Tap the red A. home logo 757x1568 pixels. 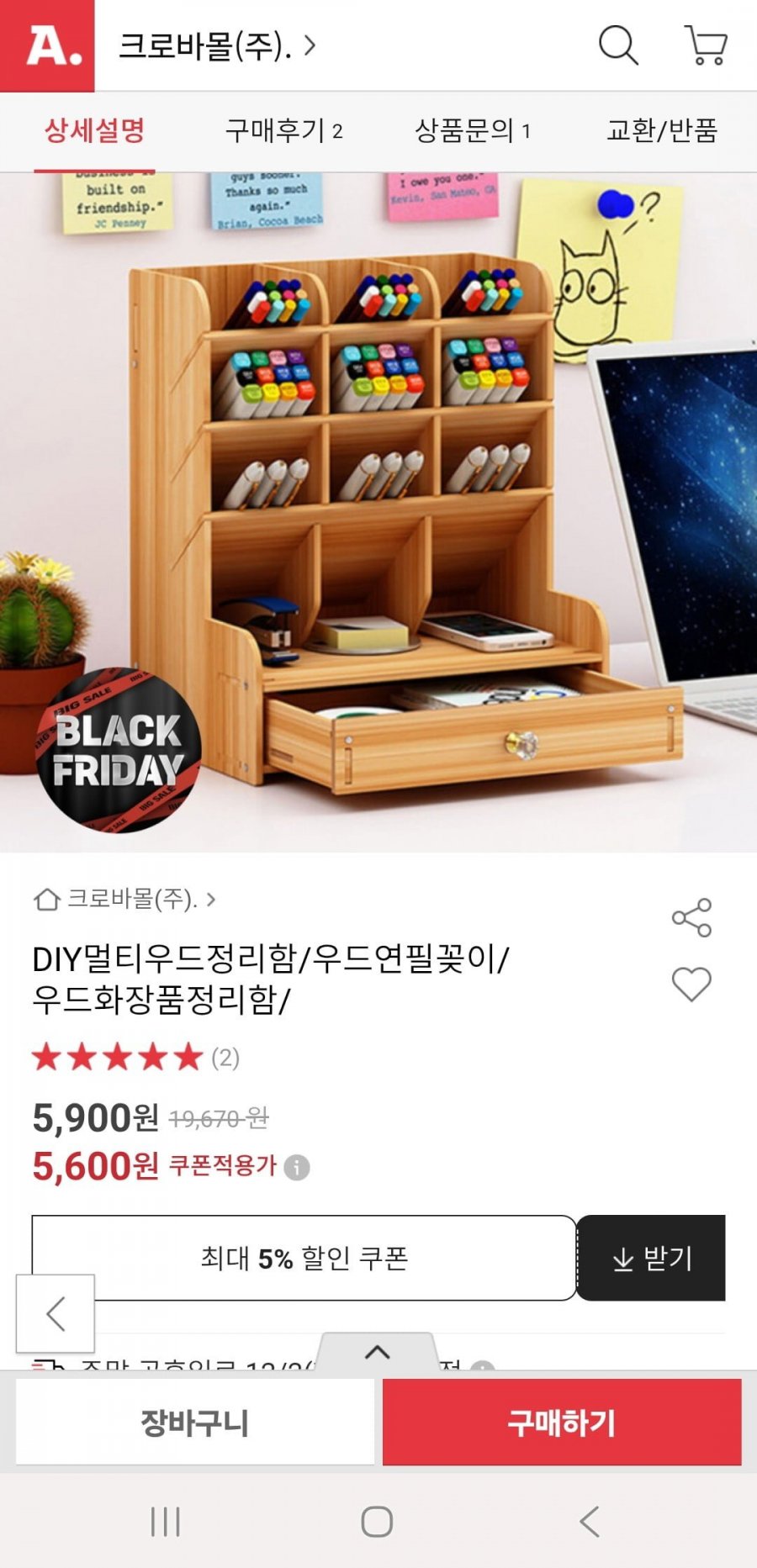(x=47, y=45)
